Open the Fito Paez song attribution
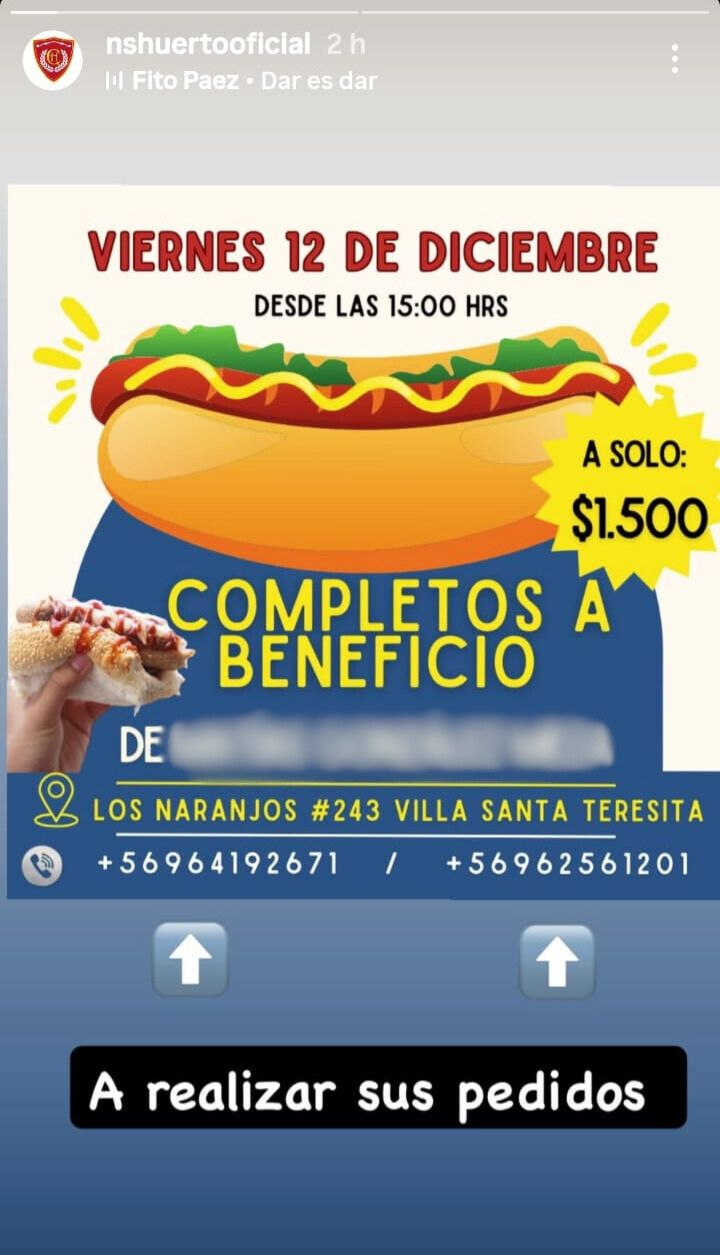The width and height of the screenshot is (720, 1255). [x=240, y=81]
